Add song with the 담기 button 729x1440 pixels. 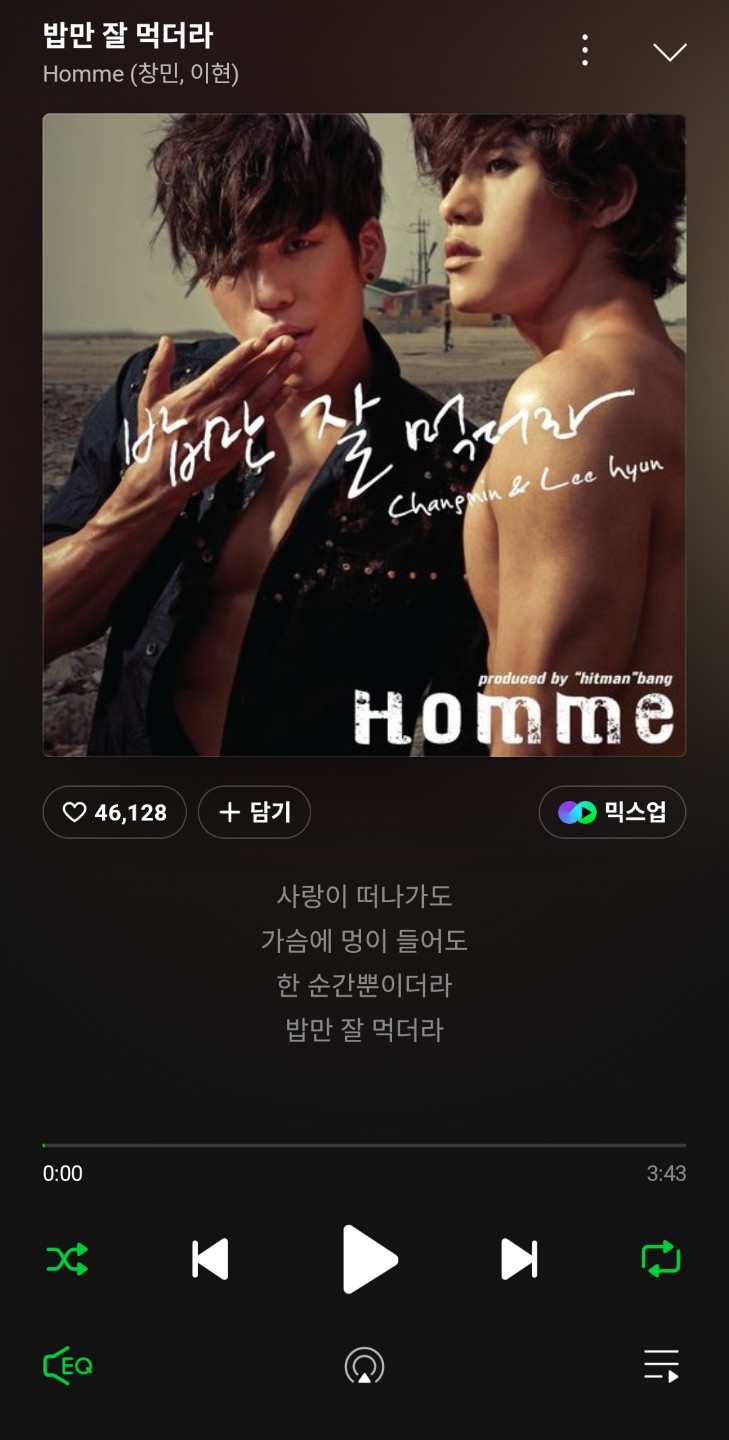pos(254,812)
